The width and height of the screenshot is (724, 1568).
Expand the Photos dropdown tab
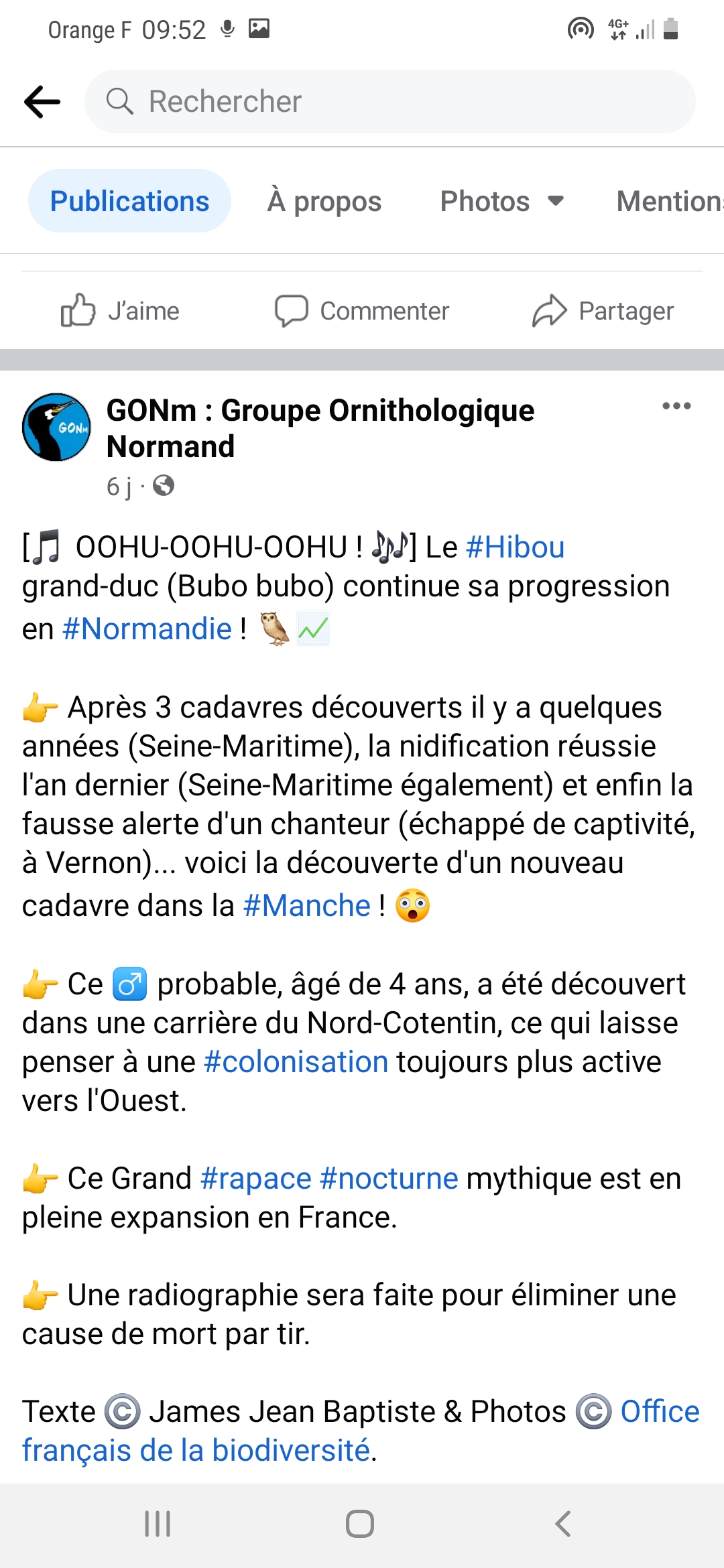[501, 201]
